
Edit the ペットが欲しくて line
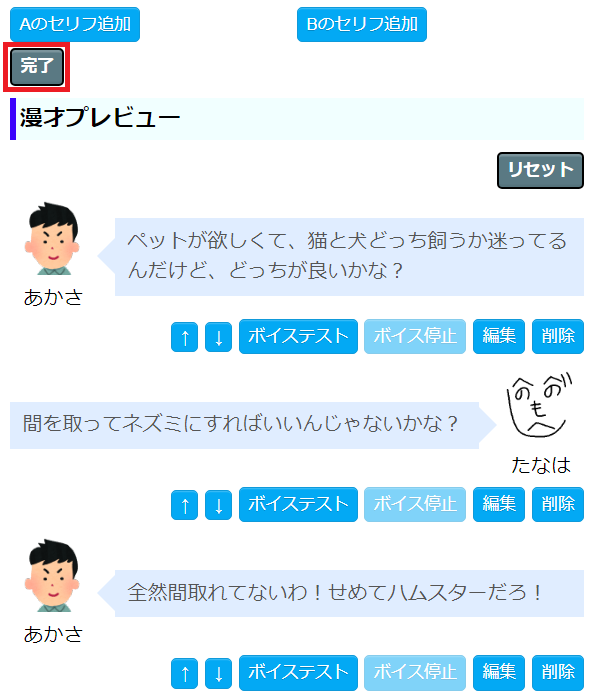coord(498,337)
